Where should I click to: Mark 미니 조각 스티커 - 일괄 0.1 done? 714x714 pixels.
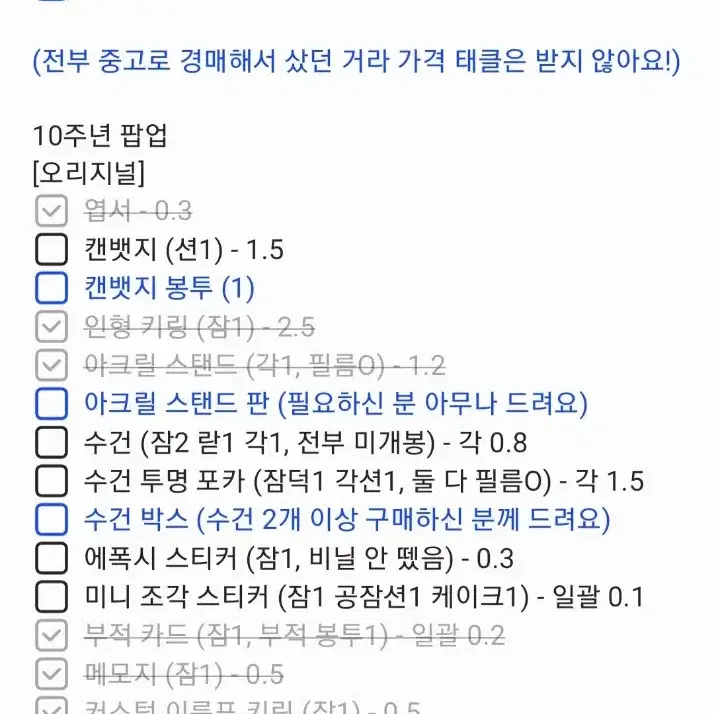(x=51, y=597)
